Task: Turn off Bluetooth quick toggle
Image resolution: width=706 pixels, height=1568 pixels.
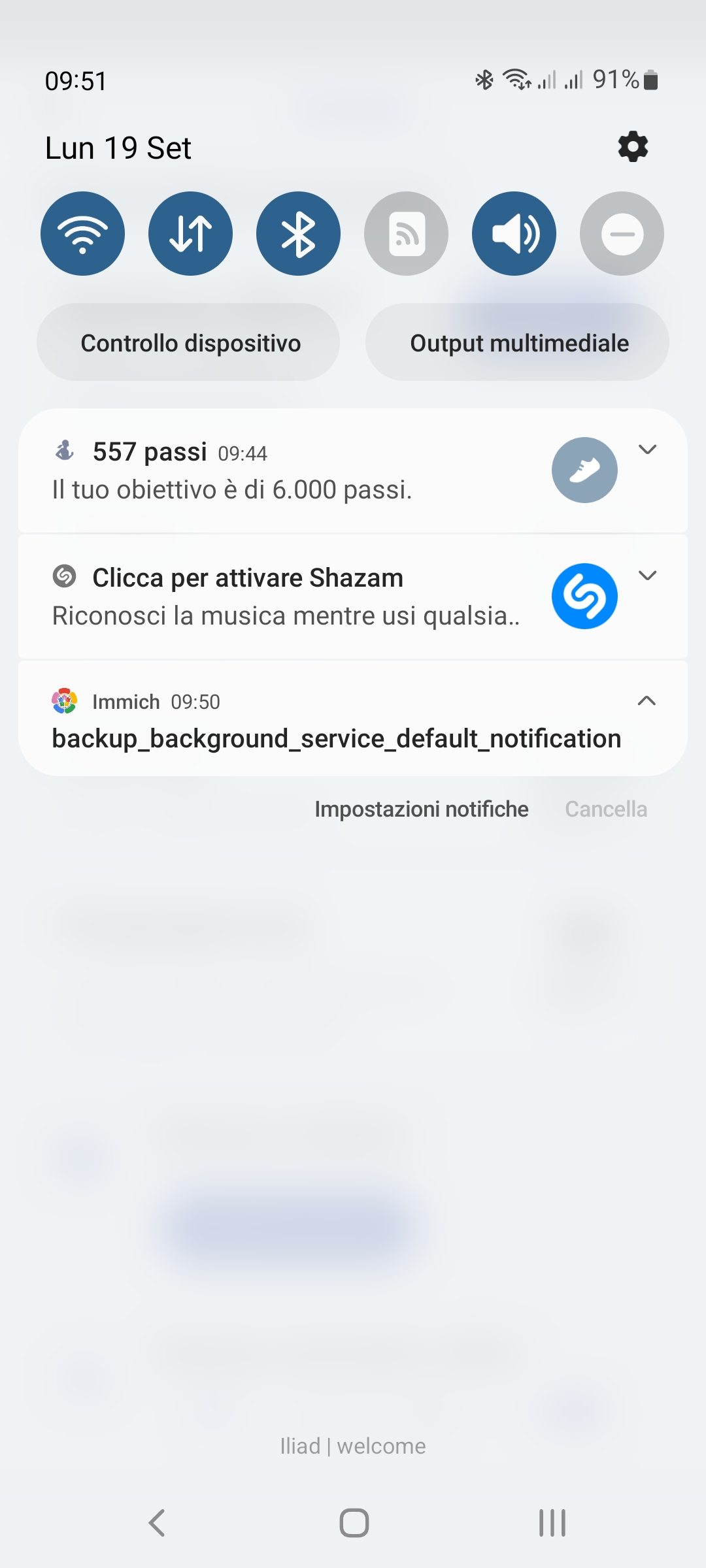Action: pos(298,234)
